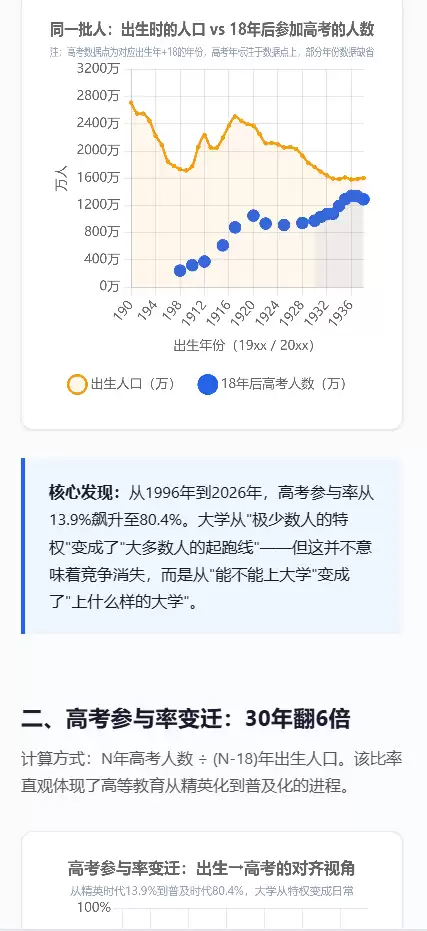The width and height of the screenshot is (427, 931).
Task: Toggle the 出生人口（万） legend item
Action: click(121, 384)
